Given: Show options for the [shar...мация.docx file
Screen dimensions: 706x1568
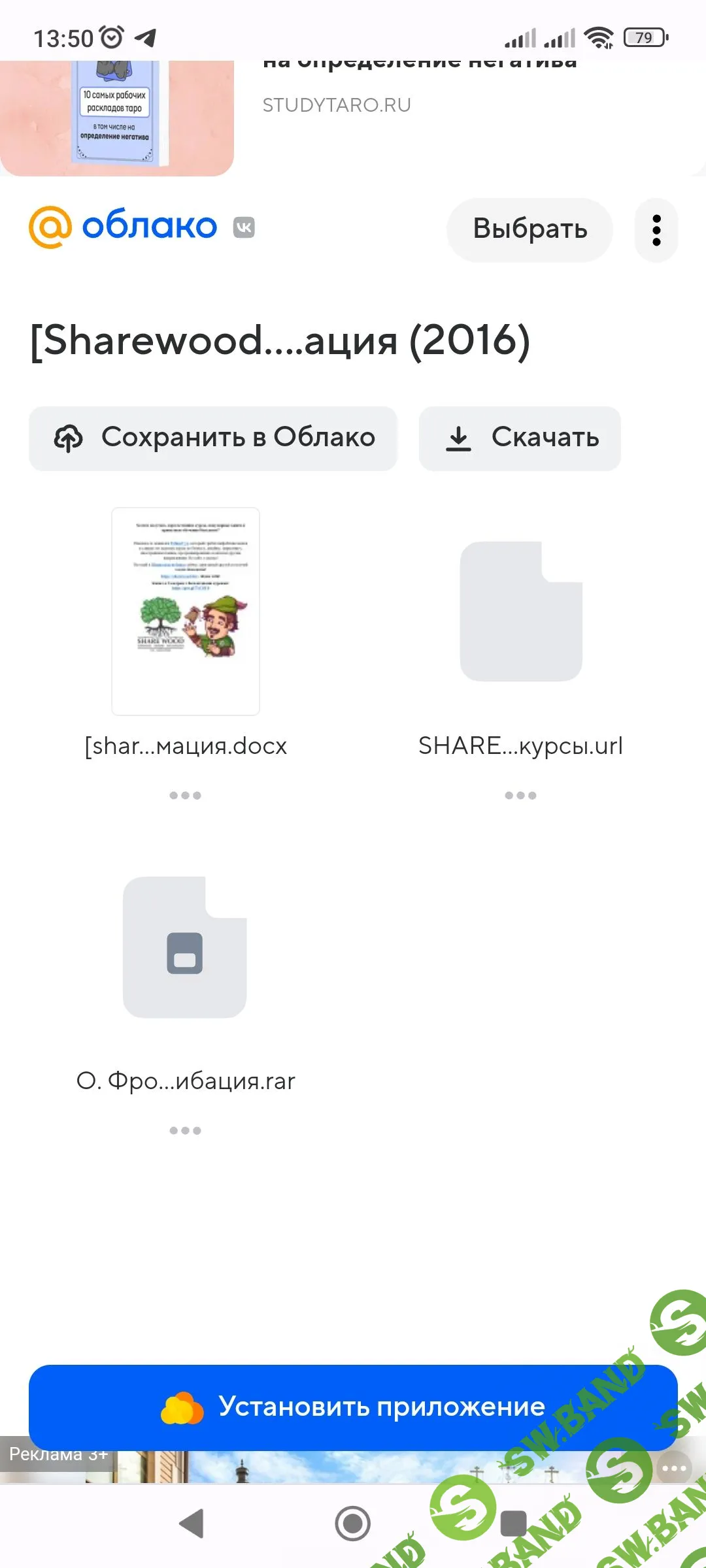Looking at the screenshot, I should pyautogui.click(x=185, y=795).
